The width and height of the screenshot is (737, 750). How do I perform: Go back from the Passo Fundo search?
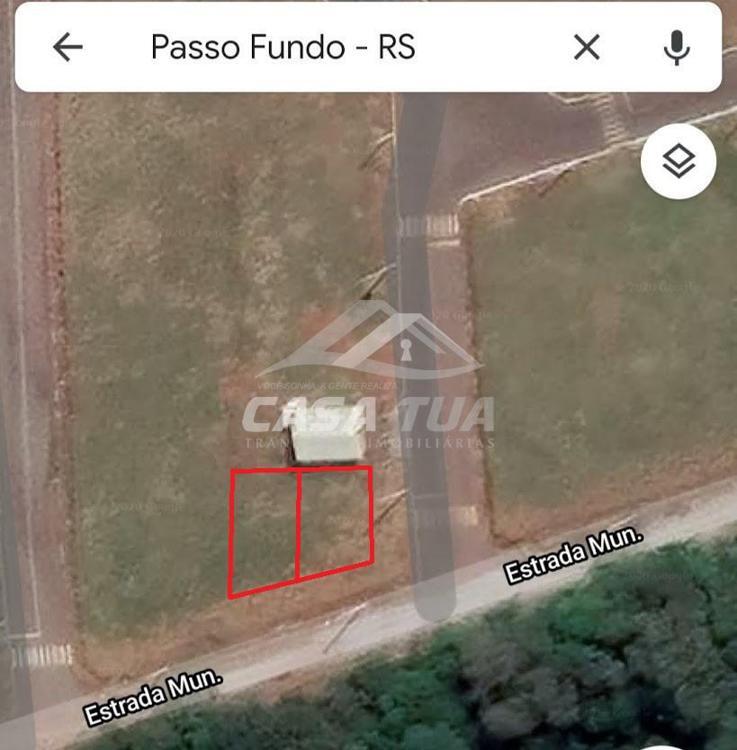tap(67, 47)
